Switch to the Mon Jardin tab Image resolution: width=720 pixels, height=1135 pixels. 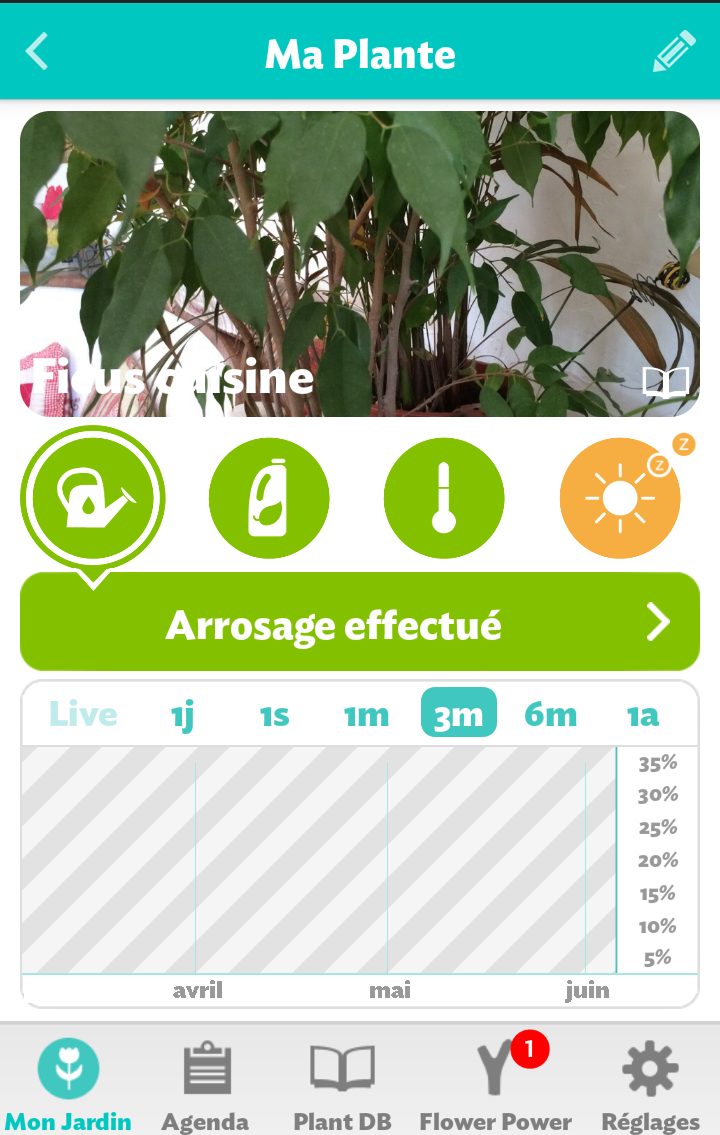pos(68,1085)
